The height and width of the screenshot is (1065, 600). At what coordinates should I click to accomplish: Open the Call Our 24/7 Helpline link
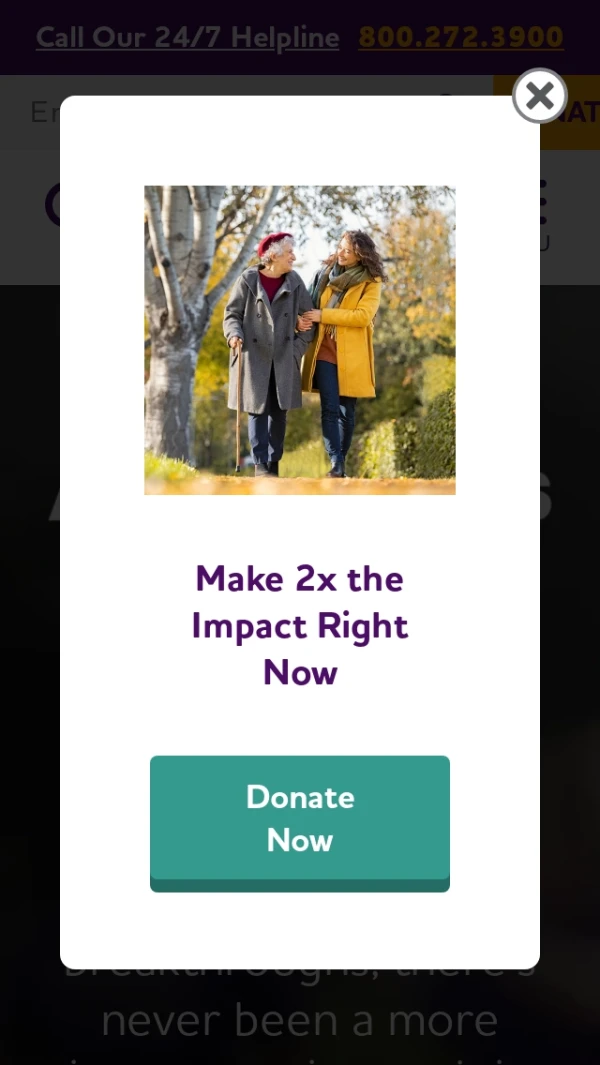tap(188, 38)
